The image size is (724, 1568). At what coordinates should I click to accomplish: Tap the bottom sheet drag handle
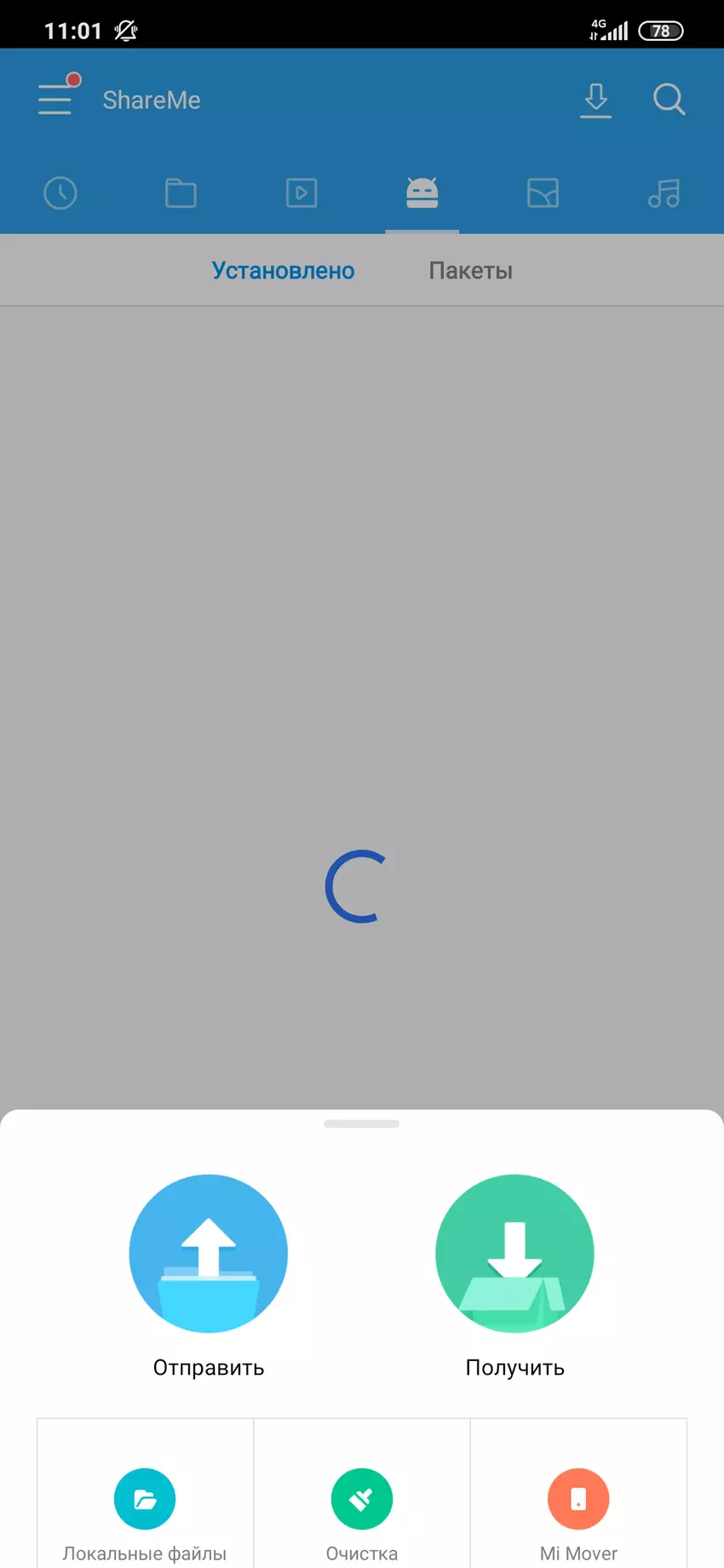[x=362, y=1124]
